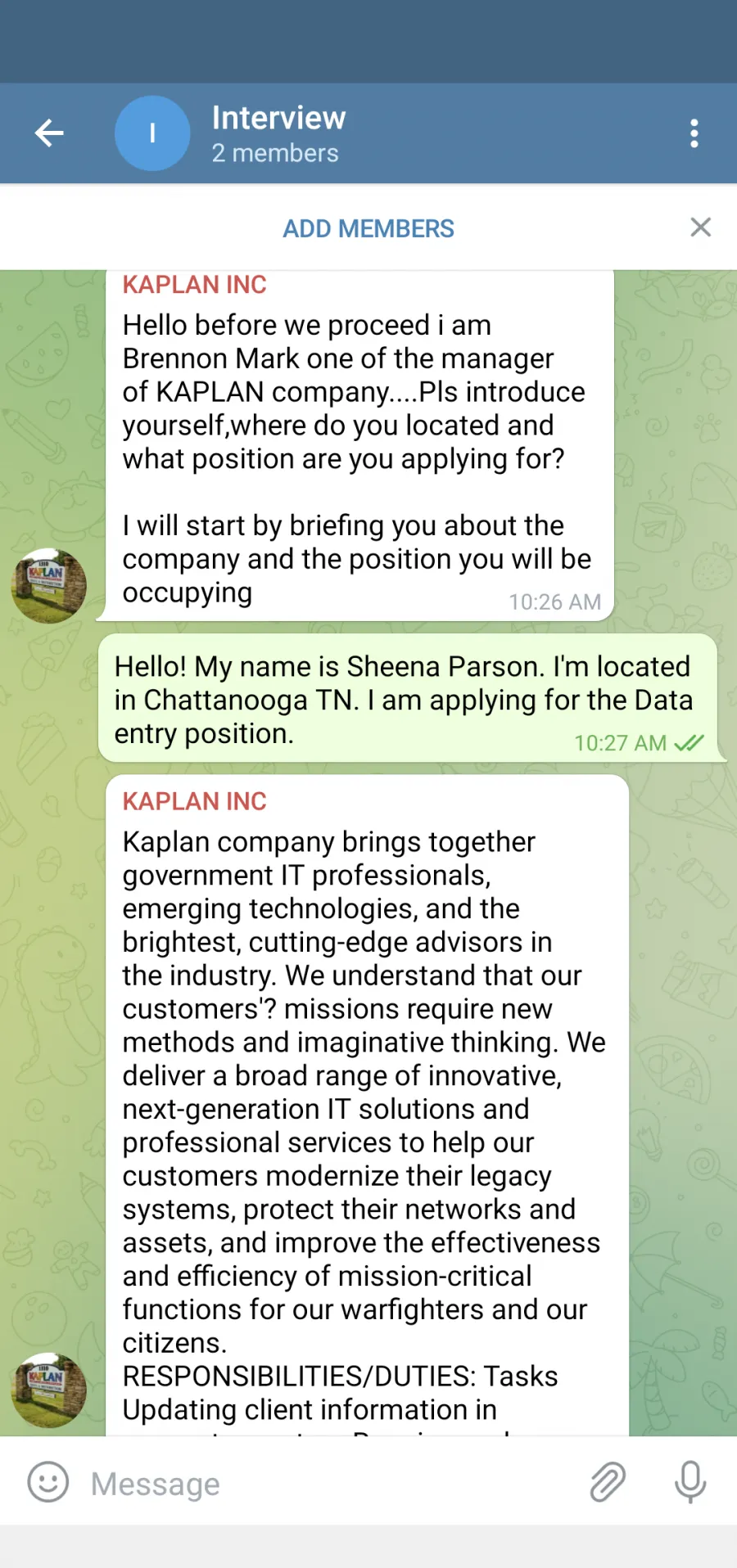The image size is (737, 1568).
Task: Open the Interview group info header
Action: pyautogui.click(x=278, y=133)
